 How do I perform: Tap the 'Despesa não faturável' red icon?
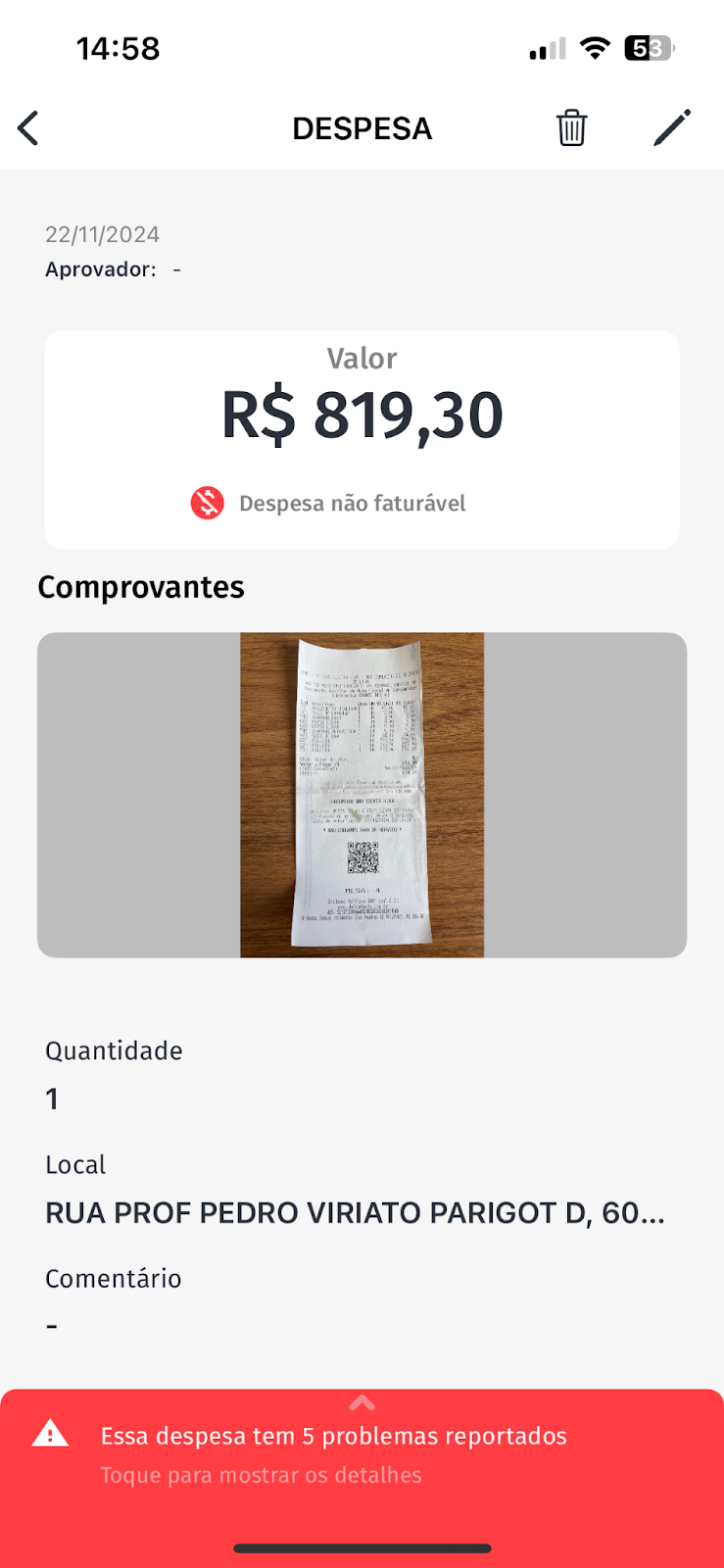(207, 503)
